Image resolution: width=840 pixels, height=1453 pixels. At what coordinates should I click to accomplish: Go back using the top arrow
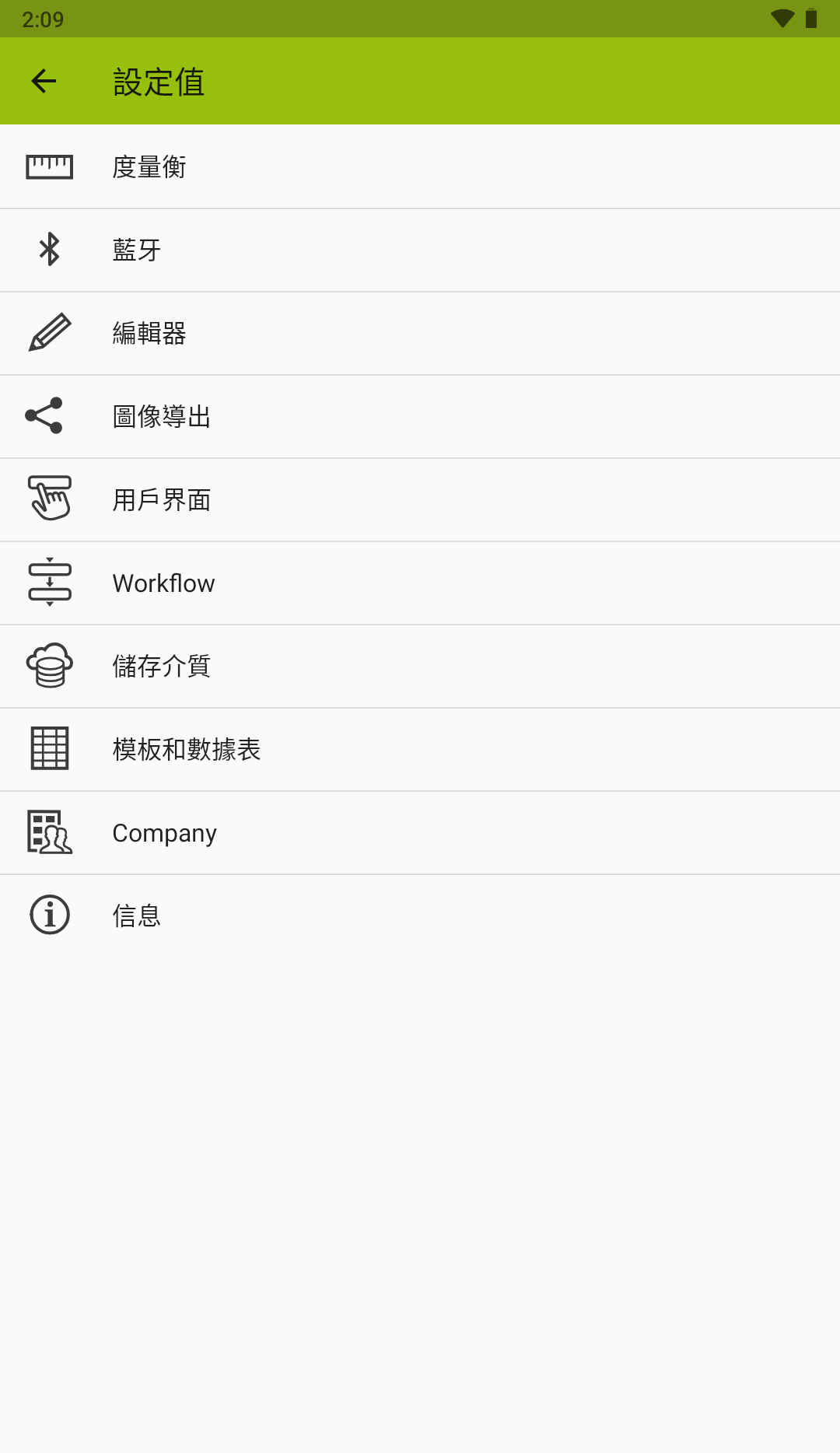pos(44,81)
